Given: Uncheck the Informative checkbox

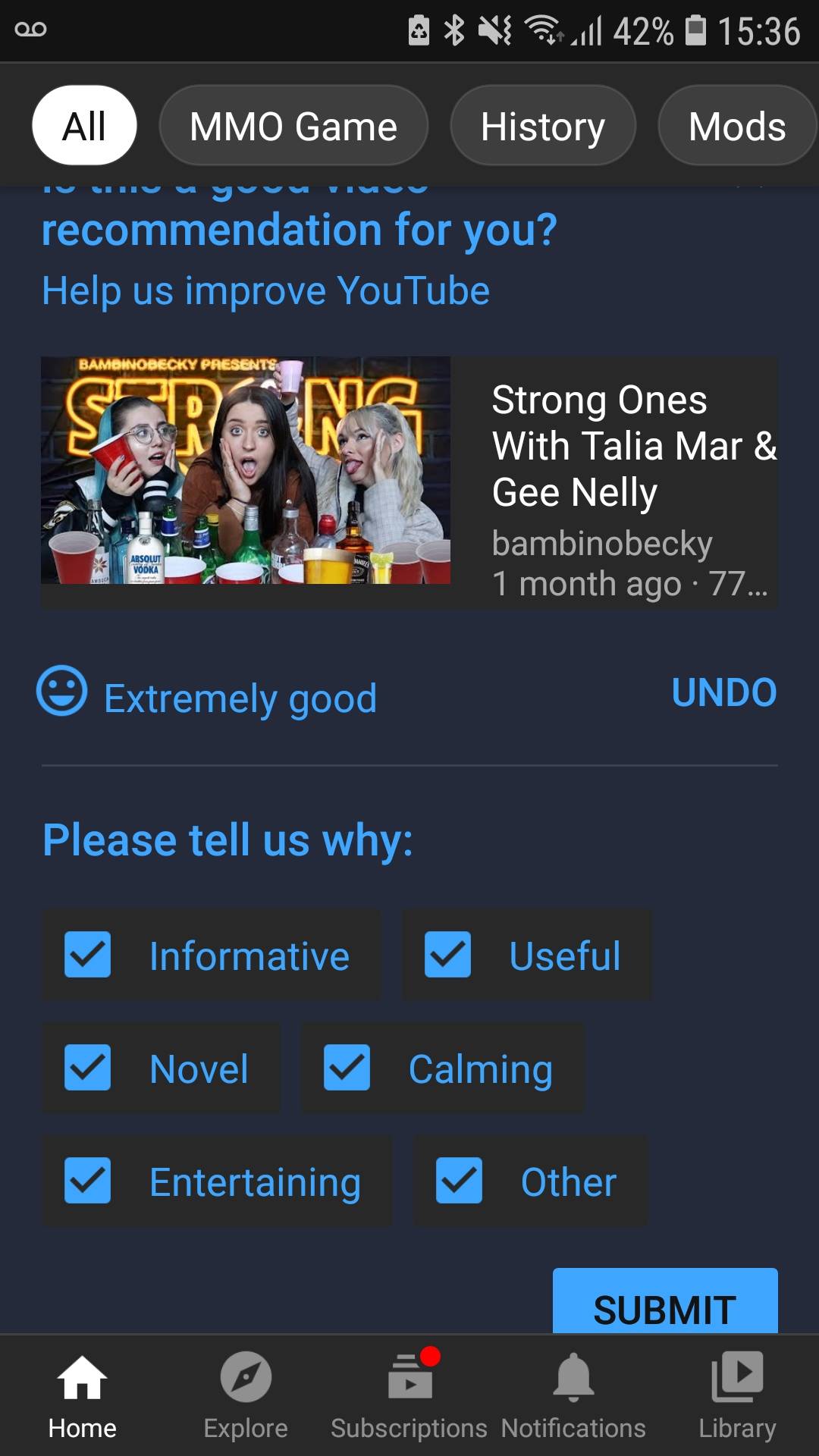Looking at the screenshot, I should 86,955.
